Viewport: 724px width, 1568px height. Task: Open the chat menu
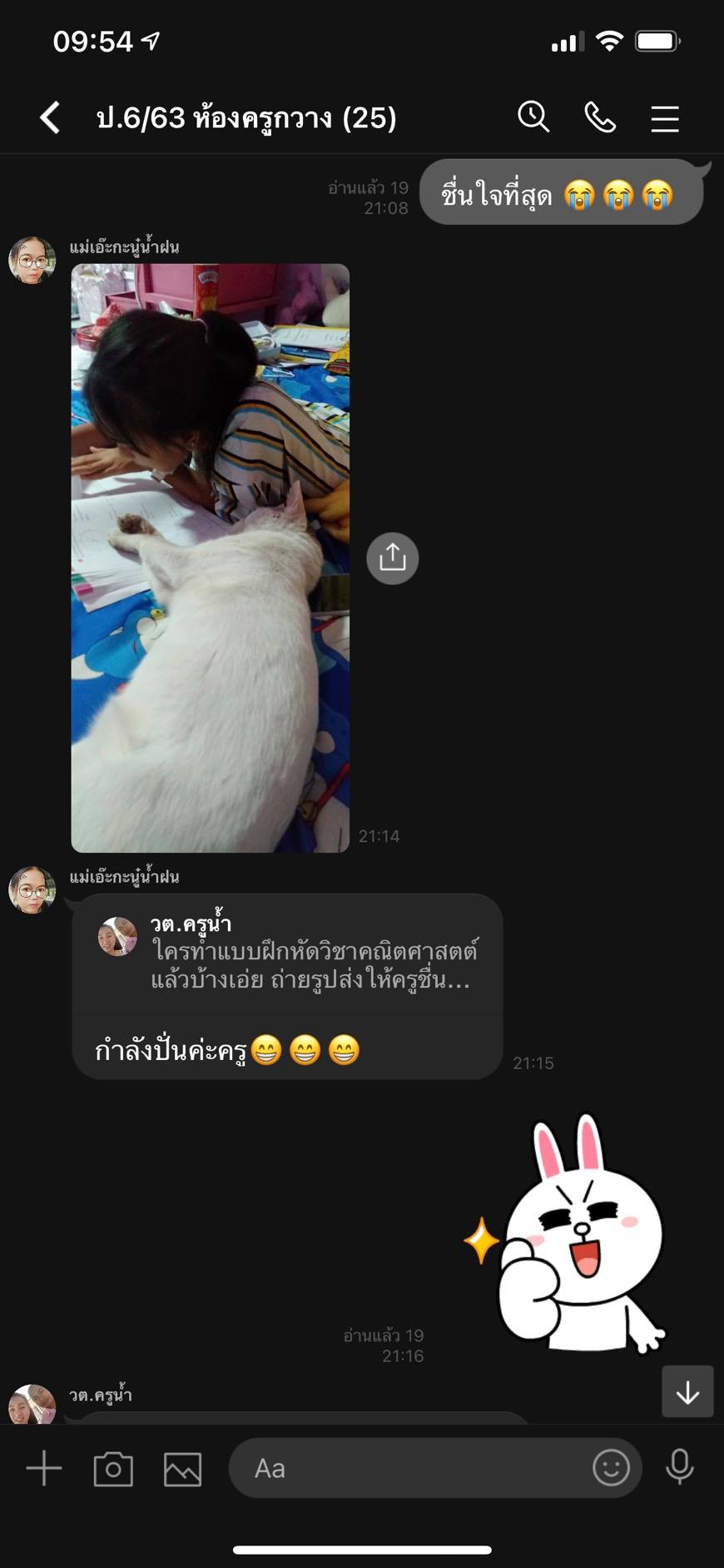(665, 118)
